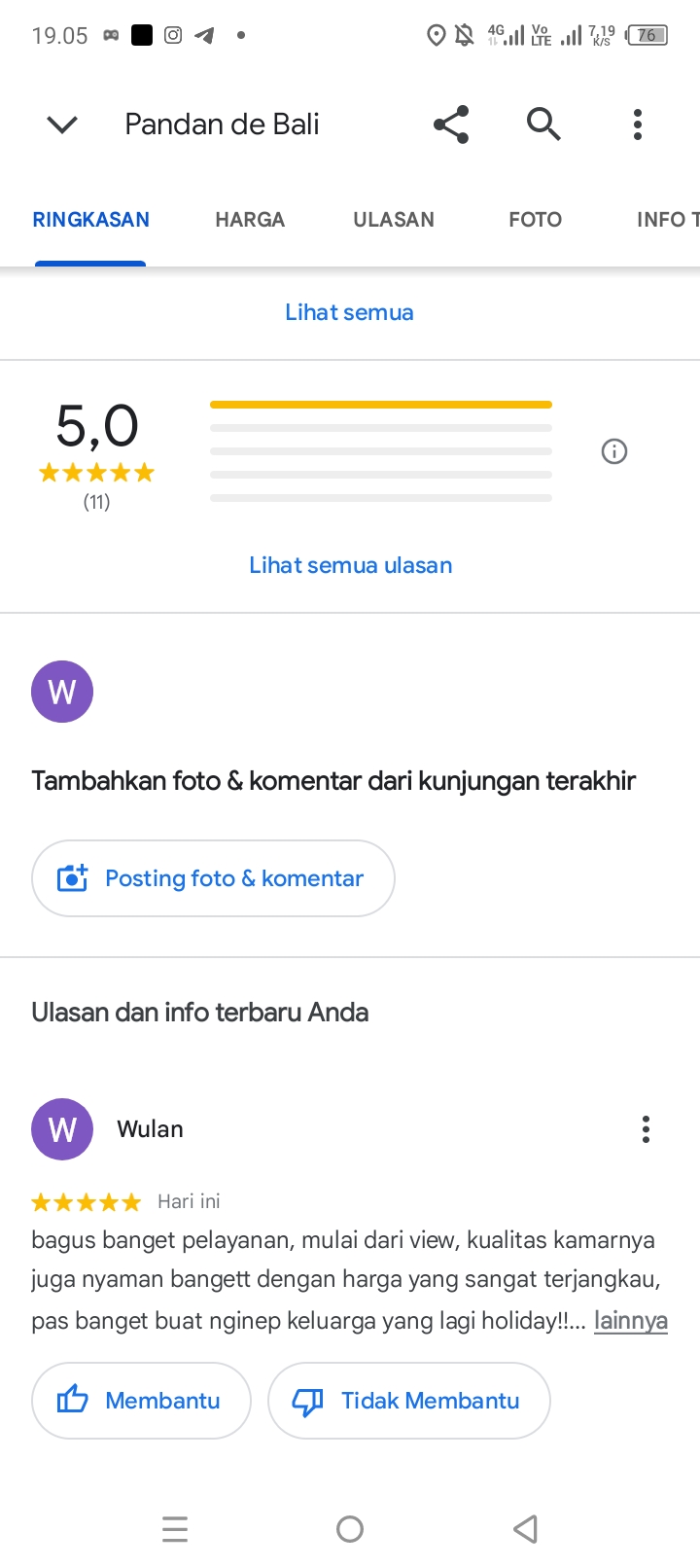Select the RINGKASAN tab
This screenshot has width=700, height=1568.
pos(91,220)
